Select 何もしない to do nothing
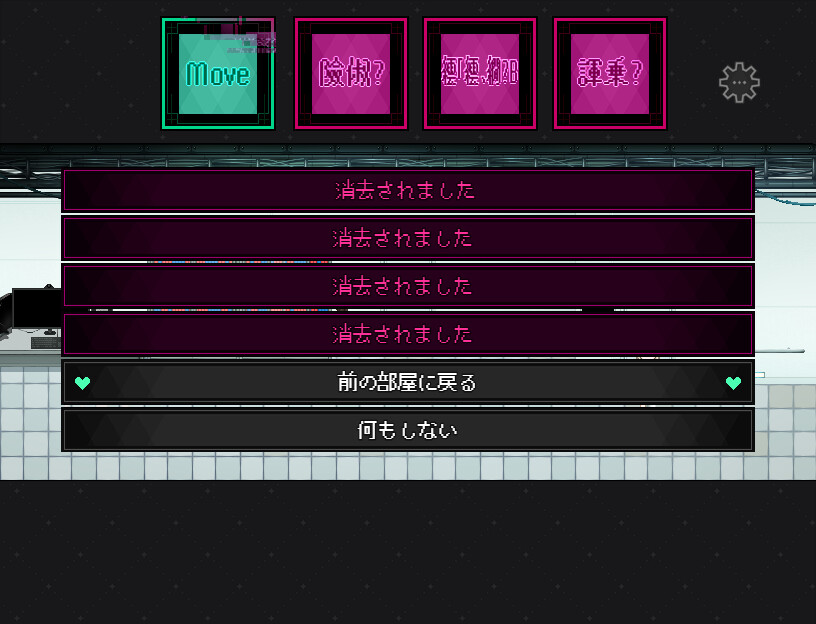 pos(407,430)
